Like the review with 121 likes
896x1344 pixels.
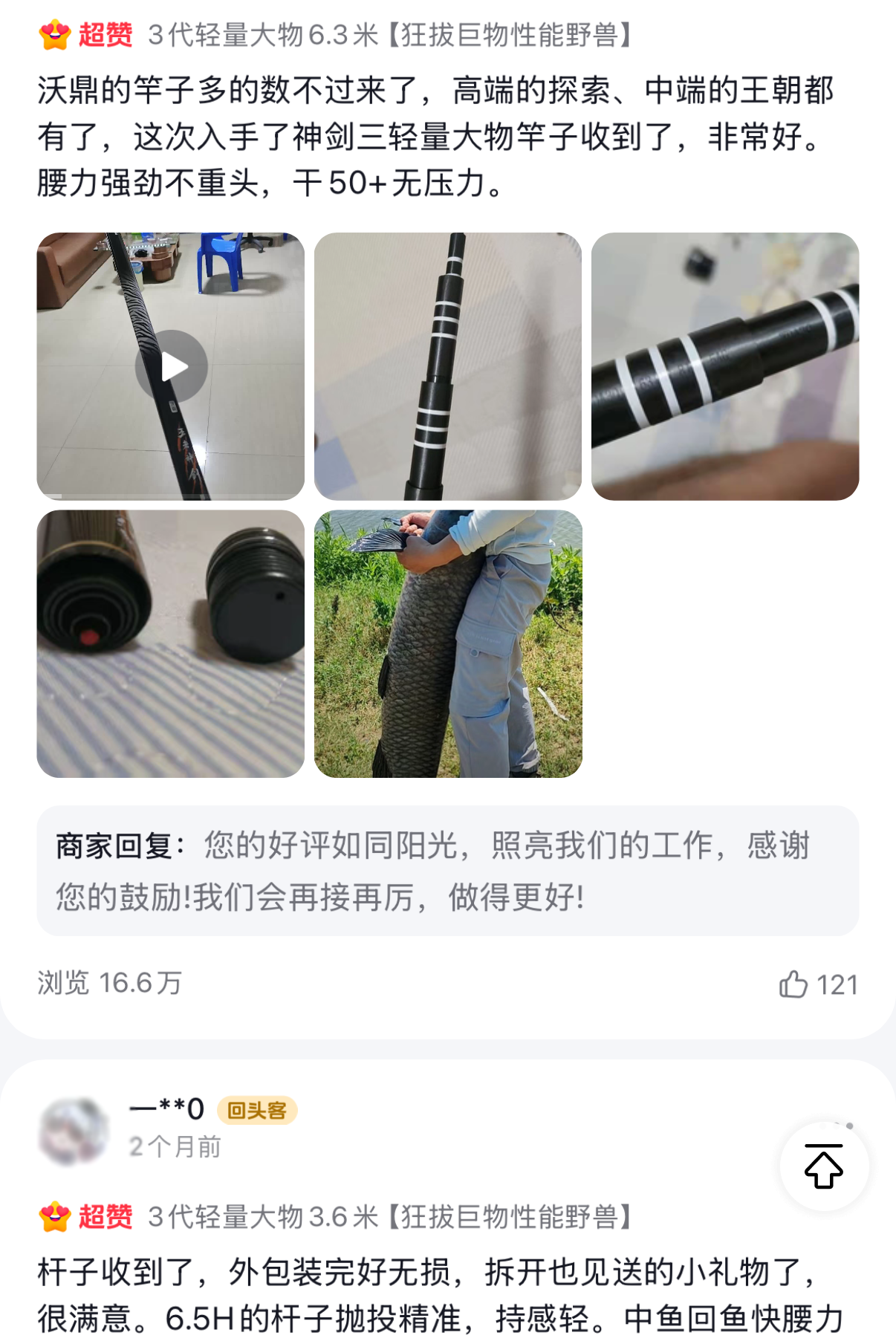point(794,984)
